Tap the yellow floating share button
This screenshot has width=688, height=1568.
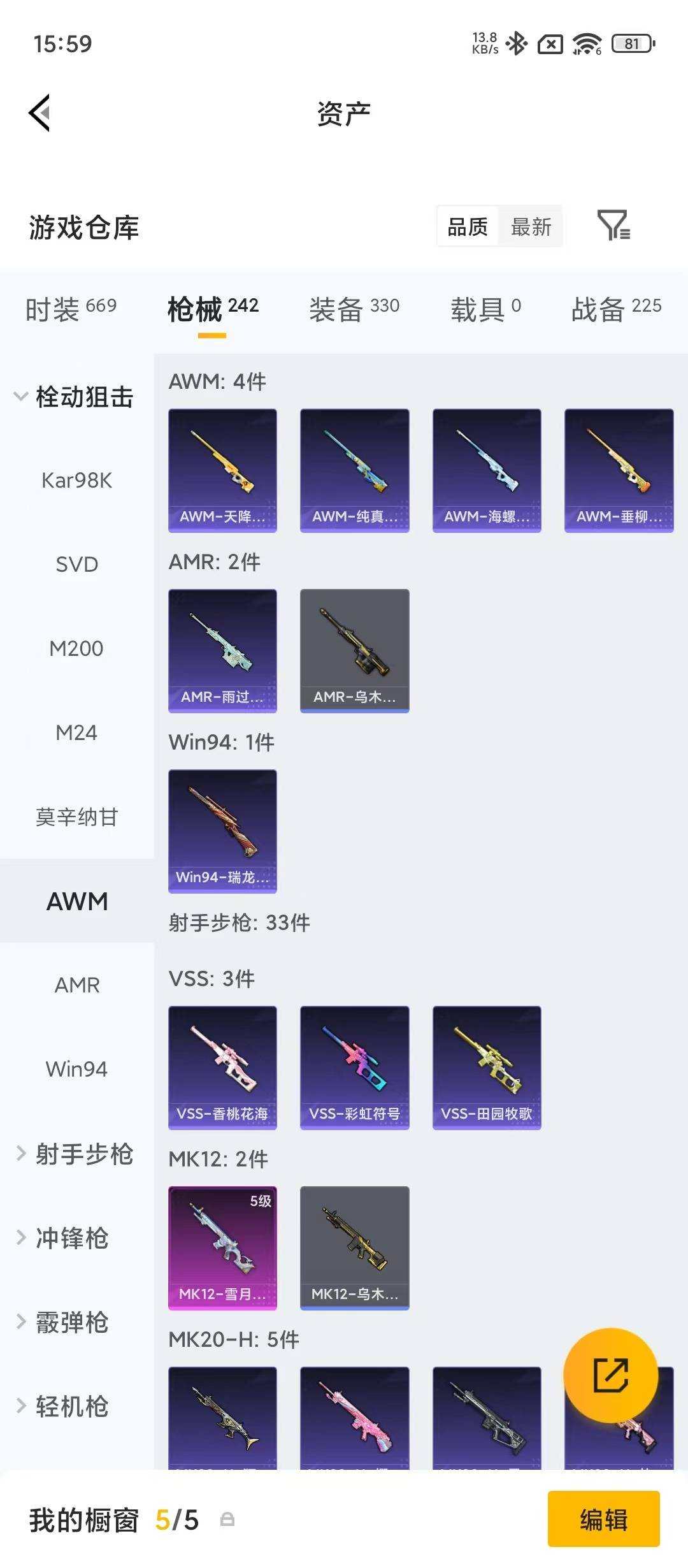610,1375
